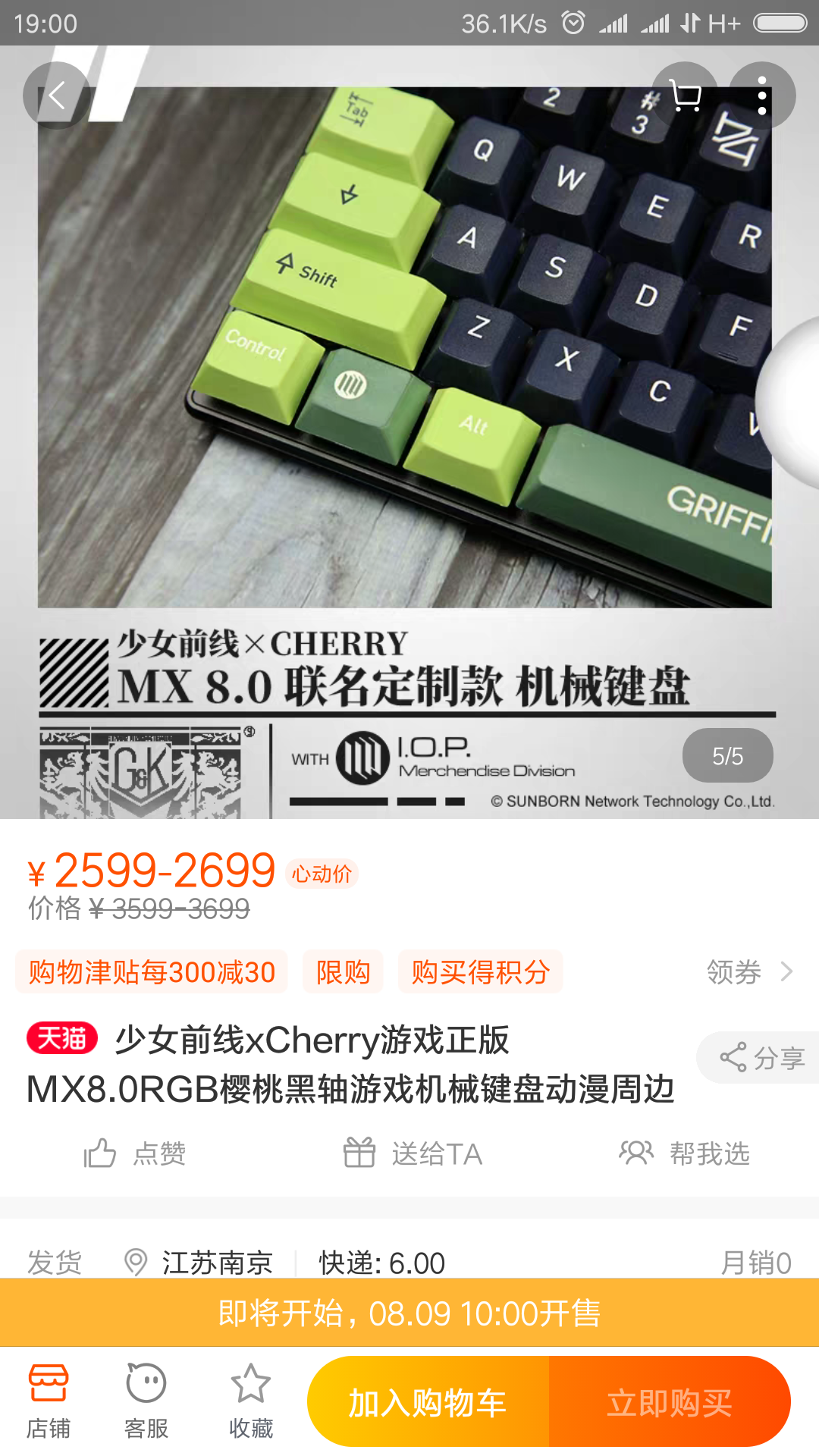This screenshot has width=819, height=1456.
Task: Tap 加入购物车 to add to cart
Action: point(428,1402)
